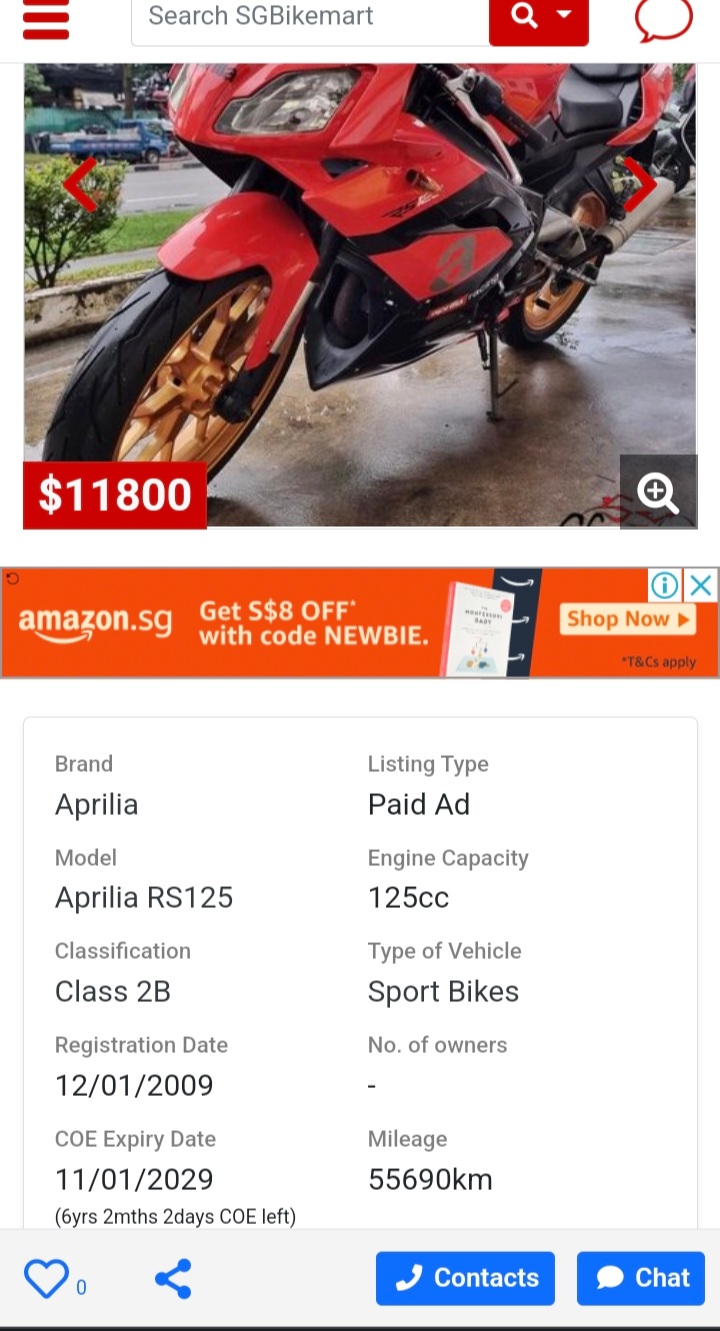Show previous bike photo

(80, 184)
